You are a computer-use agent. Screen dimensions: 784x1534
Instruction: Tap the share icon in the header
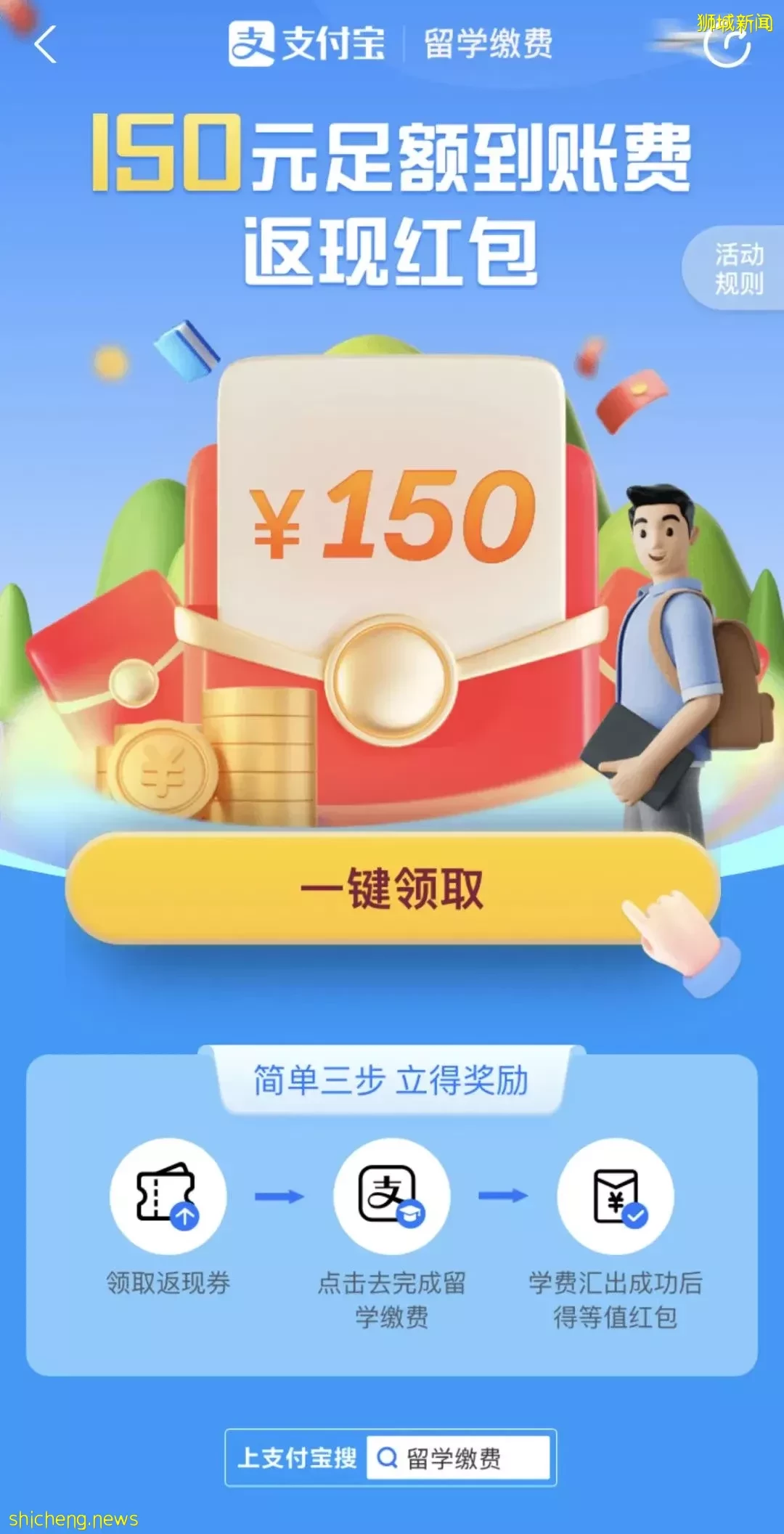[727, 45]
